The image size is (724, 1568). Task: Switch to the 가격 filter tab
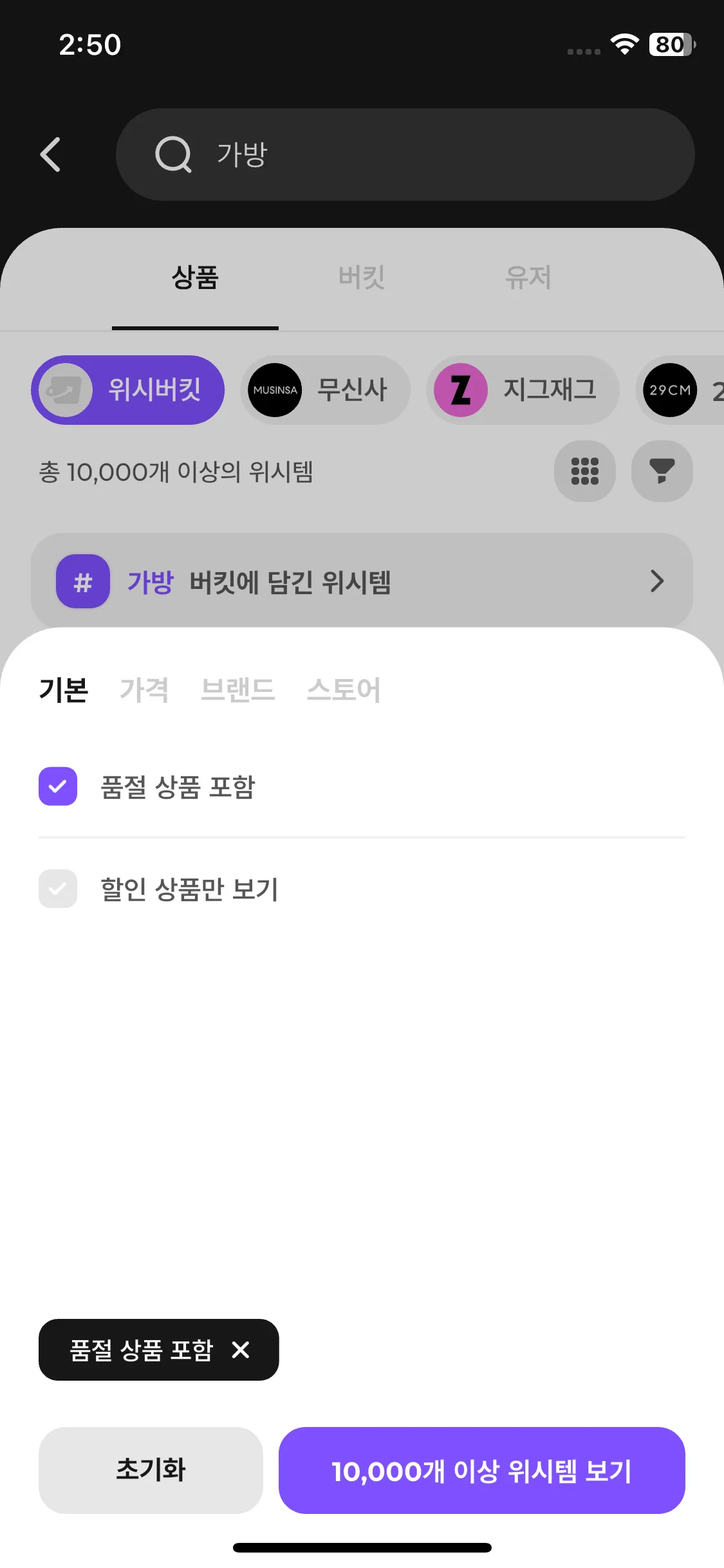pos(144,690)
